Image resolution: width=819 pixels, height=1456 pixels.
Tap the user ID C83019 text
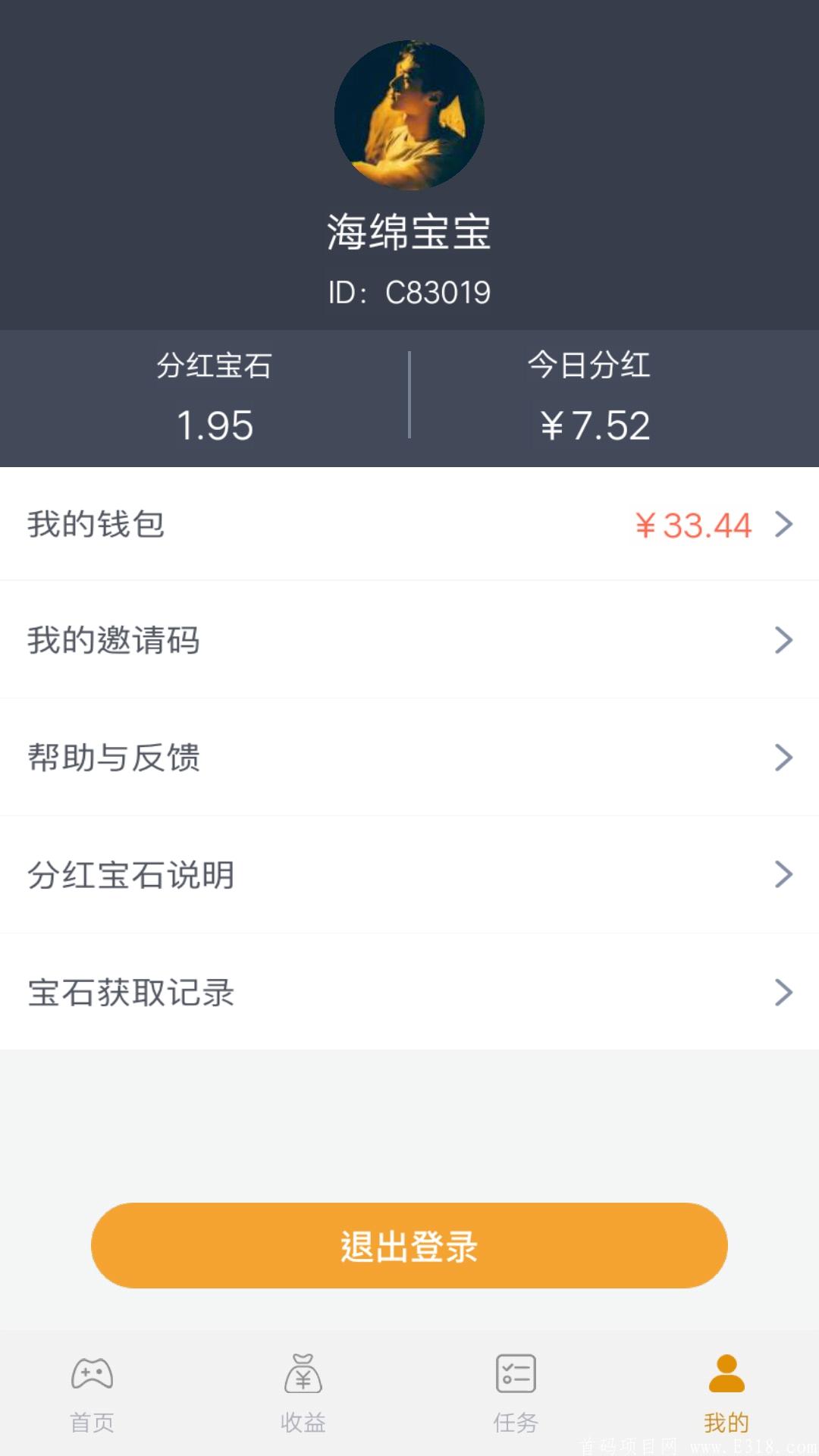pyautogui.click(x=409, y=291)
